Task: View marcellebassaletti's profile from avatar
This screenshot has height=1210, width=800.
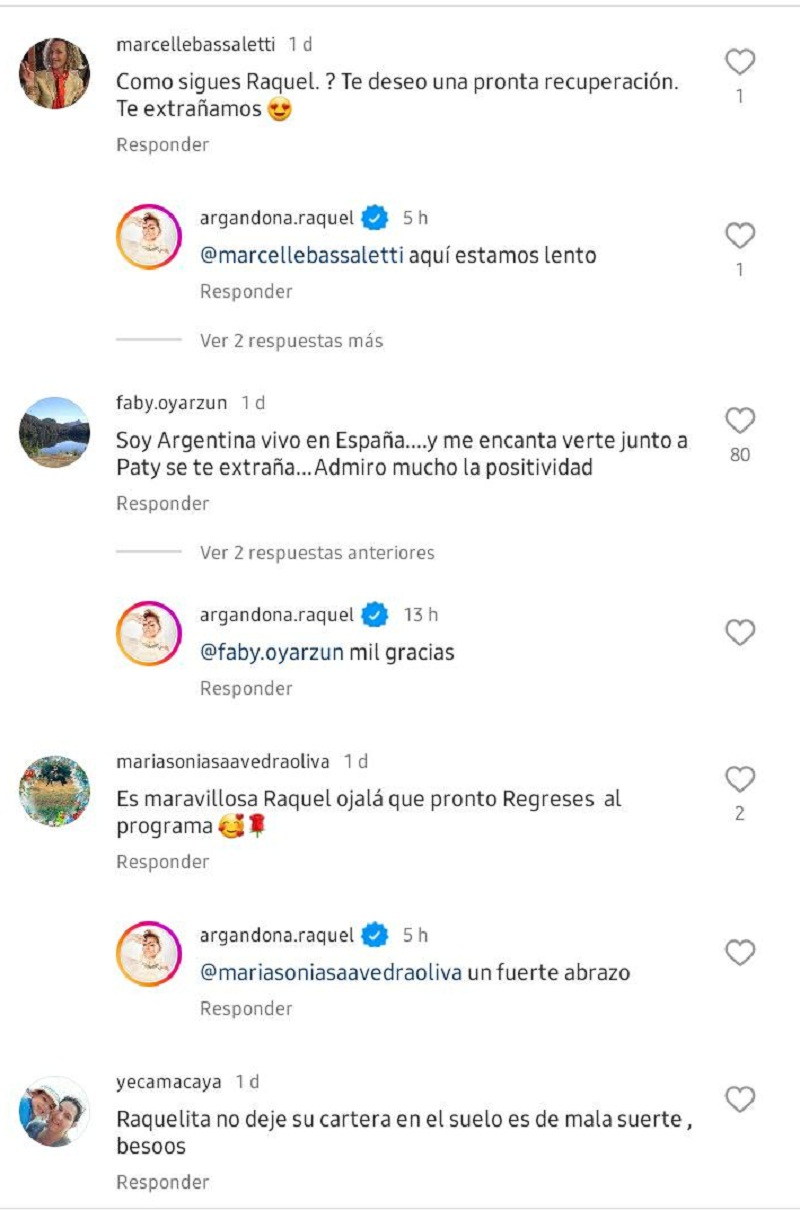Action: 54,74
